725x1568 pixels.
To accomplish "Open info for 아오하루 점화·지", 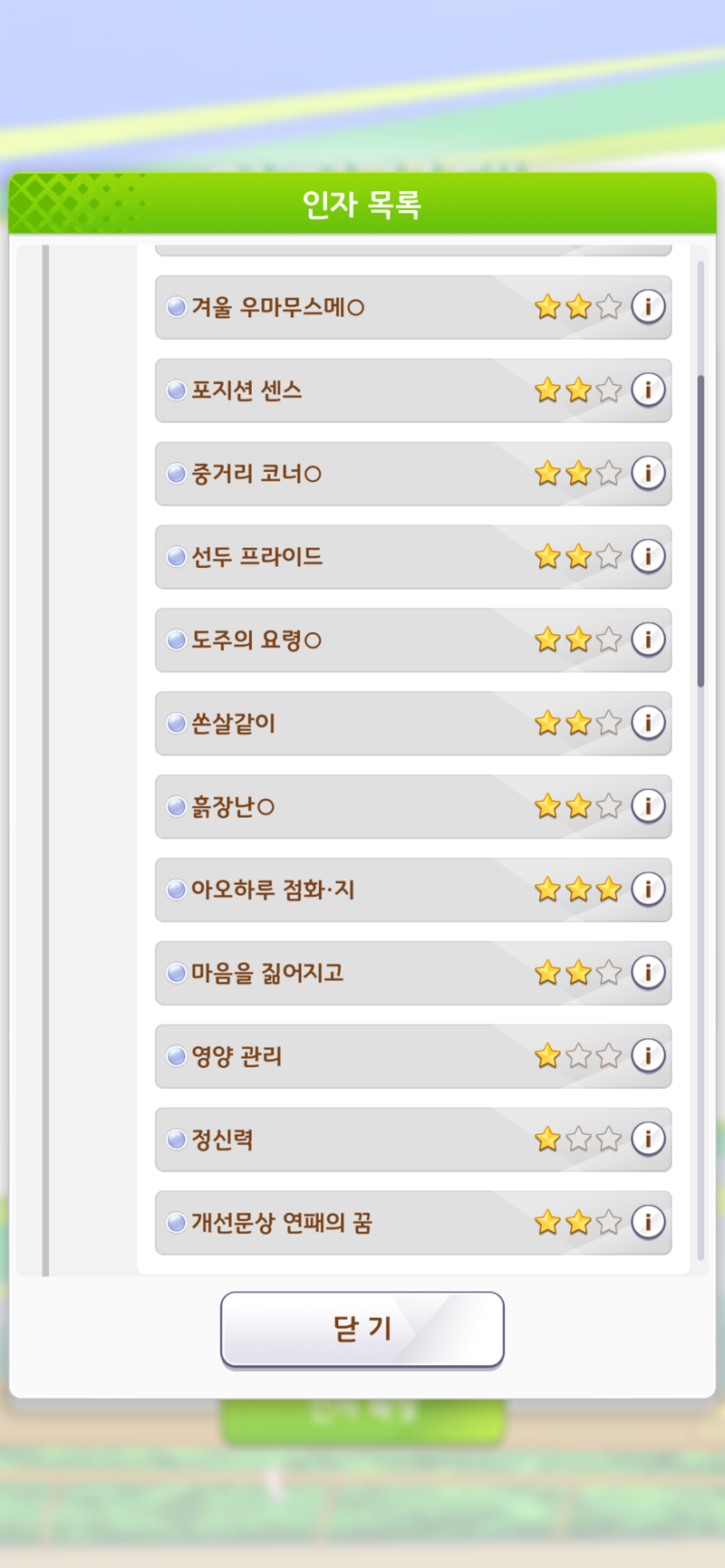I will (x=648, y=890).
